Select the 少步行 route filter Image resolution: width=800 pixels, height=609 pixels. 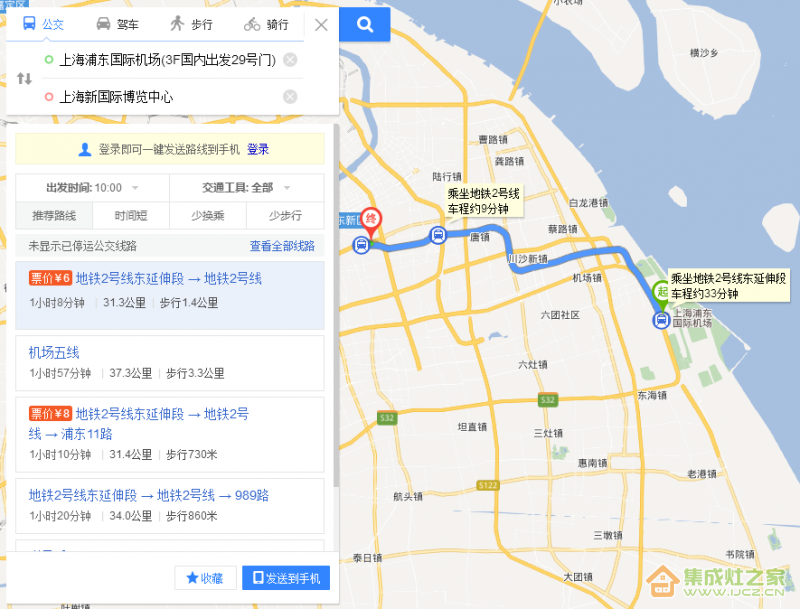285,216
